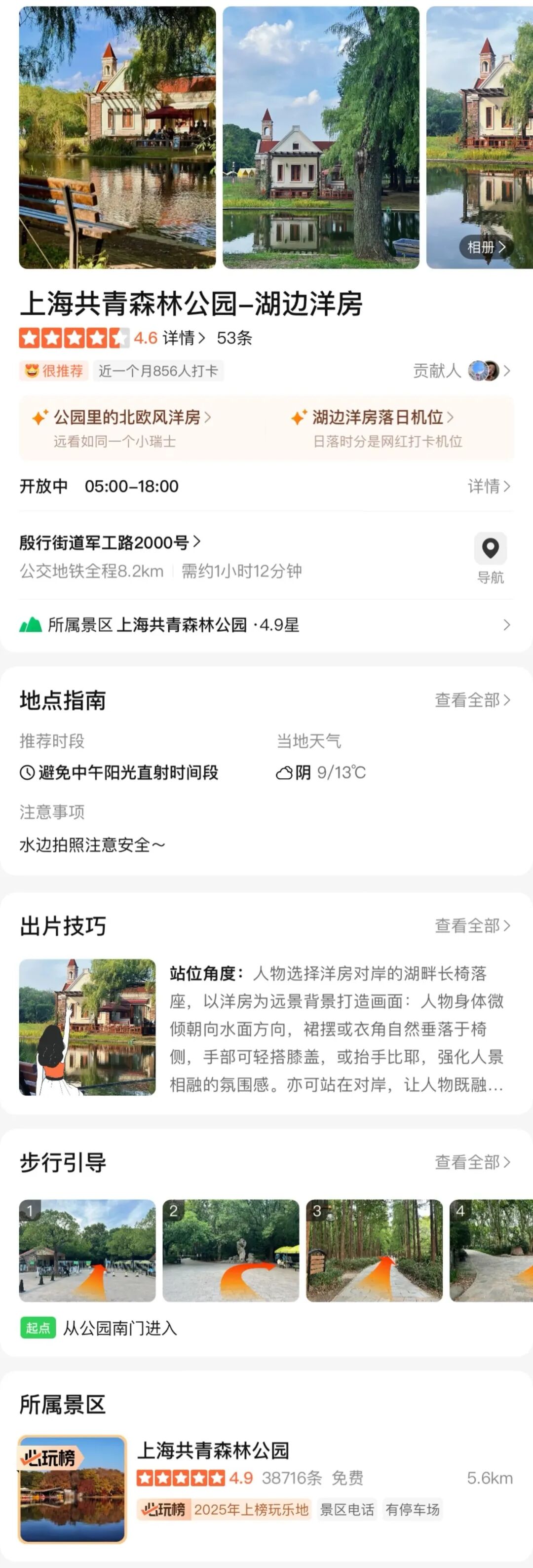View all 出片技巧 tips

click(472, 926)
